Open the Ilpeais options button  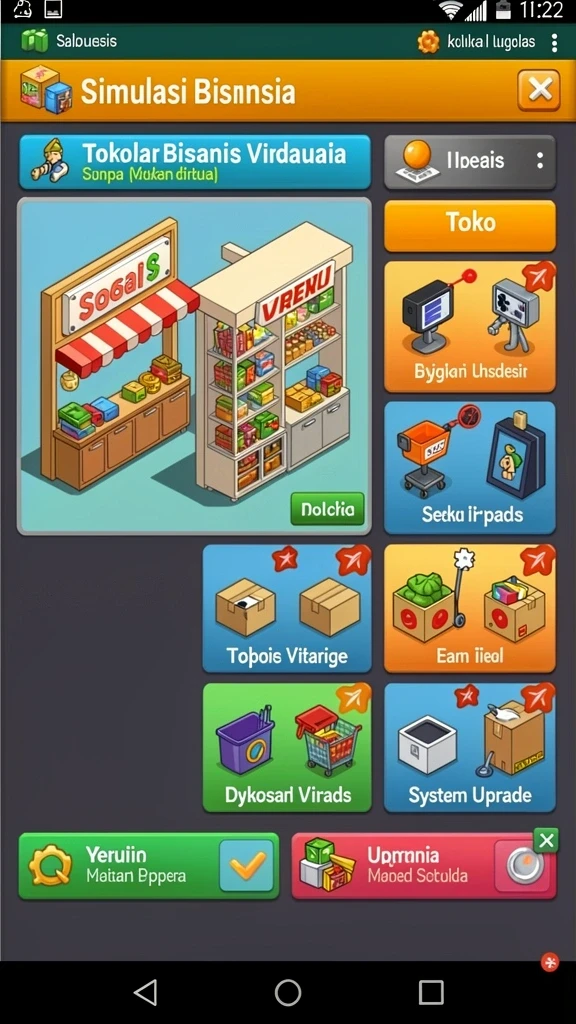coord(470,161)
